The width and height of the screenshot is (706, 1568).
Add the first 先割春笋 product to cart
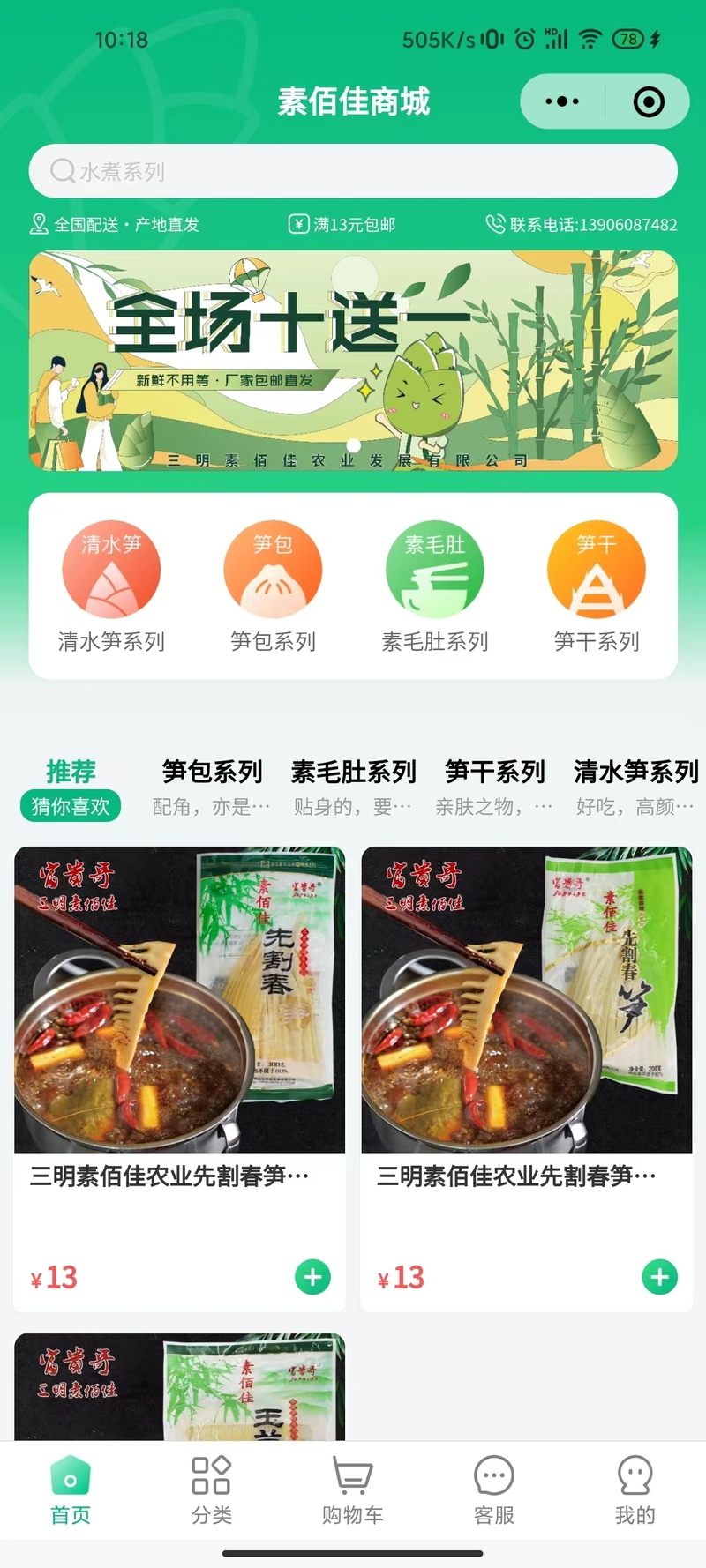[x=312, y=1277]
